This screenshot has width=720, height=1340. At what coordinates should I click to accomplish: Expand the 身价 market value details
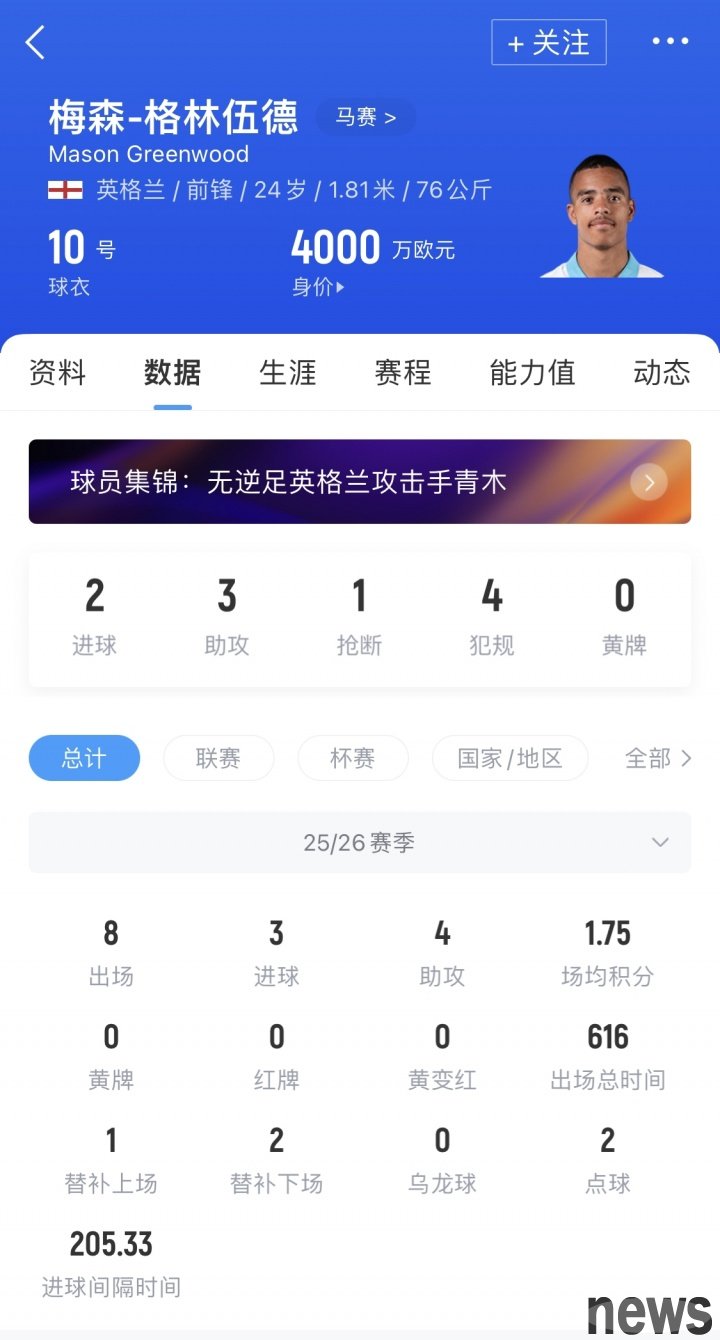[318, 288]
